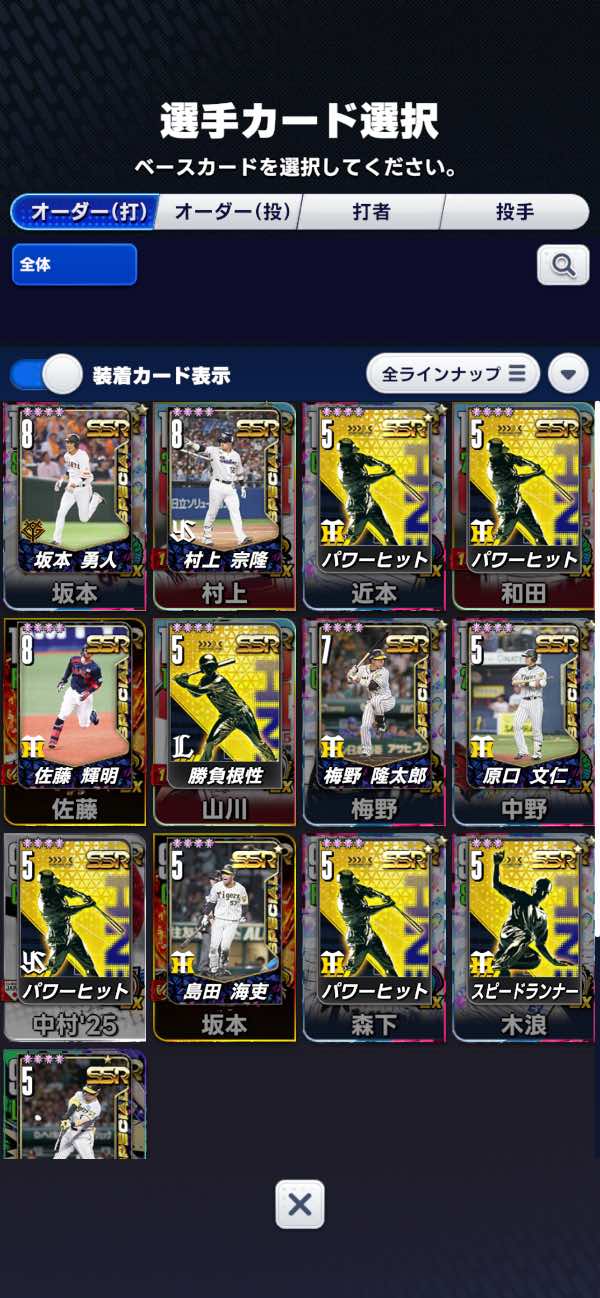Switch to the 打者 tab
This screenshot has height=1298, width=600.
point(371,212)
